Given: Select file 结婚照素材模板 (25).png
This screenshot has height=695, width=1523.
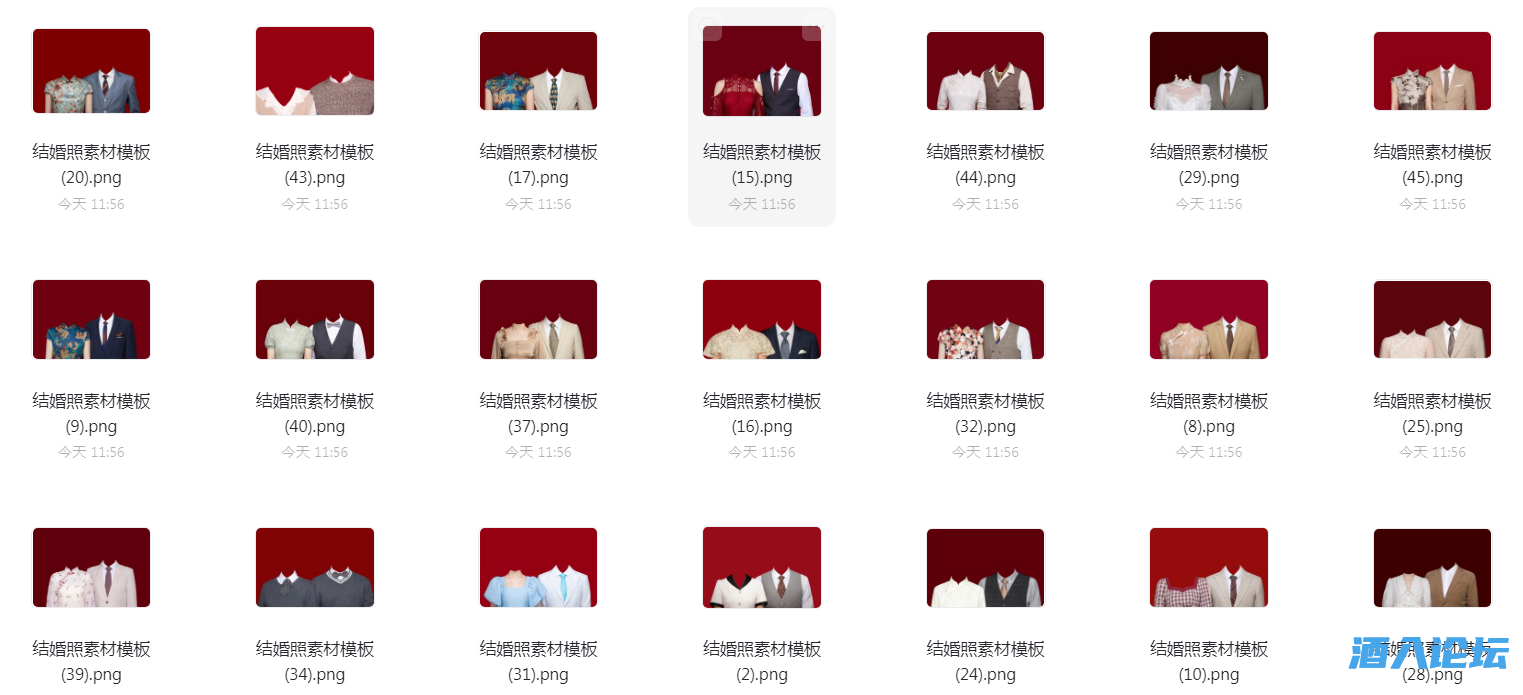Looking at the screenshot, I should pyautogui.click(x=1432, y=319).
